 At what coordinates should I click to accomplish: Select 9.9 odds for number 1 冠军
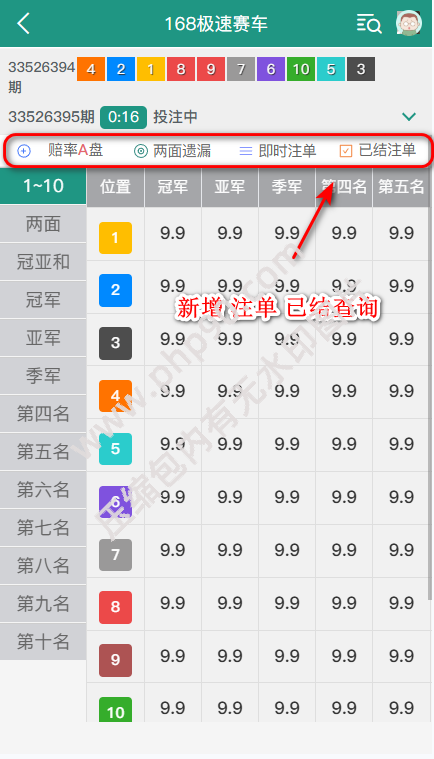click(x=173, y=234)
